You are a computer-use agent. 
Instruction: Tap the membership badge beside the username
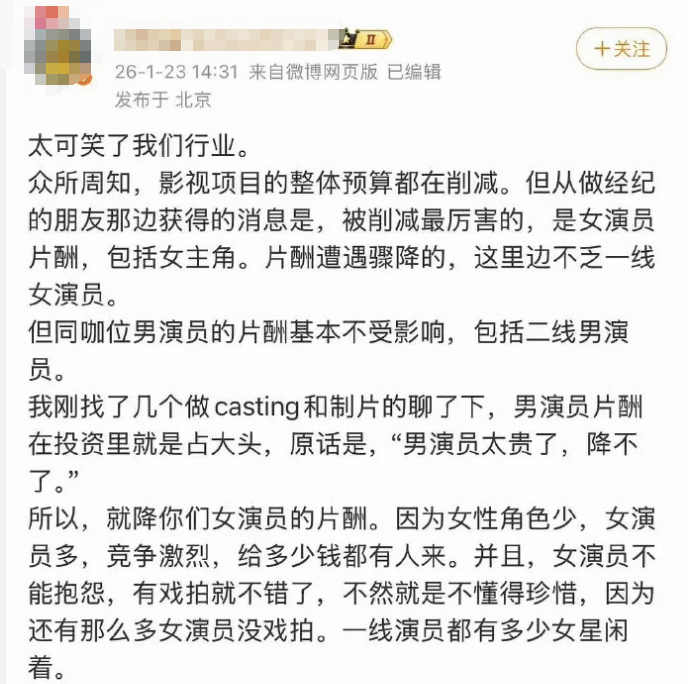click(366, 40)
